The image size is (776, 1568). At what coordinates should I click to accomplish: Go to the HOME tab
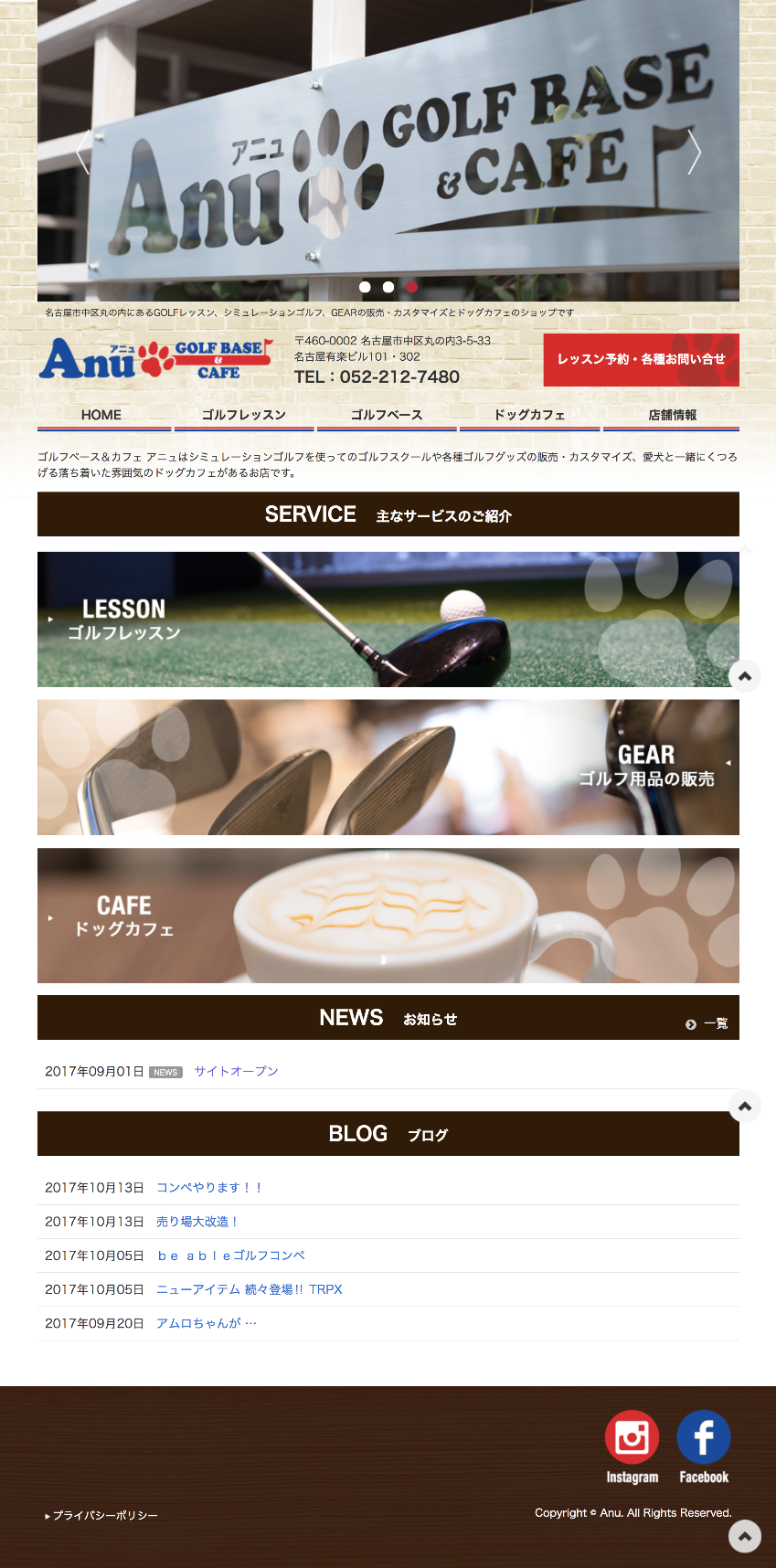tap(101, 415)
